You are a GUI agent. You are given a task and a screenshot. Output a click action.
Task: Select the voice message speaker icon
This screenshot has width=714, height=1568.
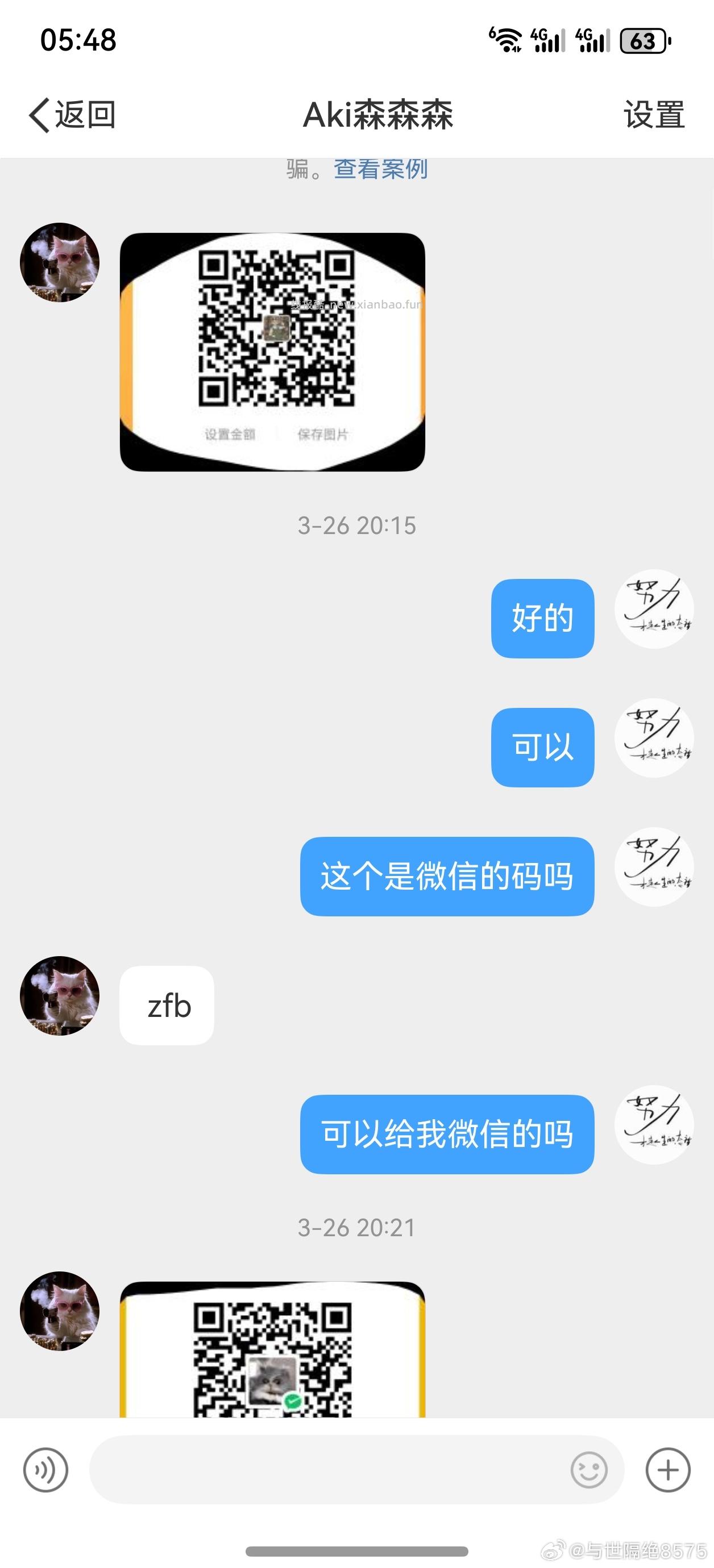tap(47, 1471)
